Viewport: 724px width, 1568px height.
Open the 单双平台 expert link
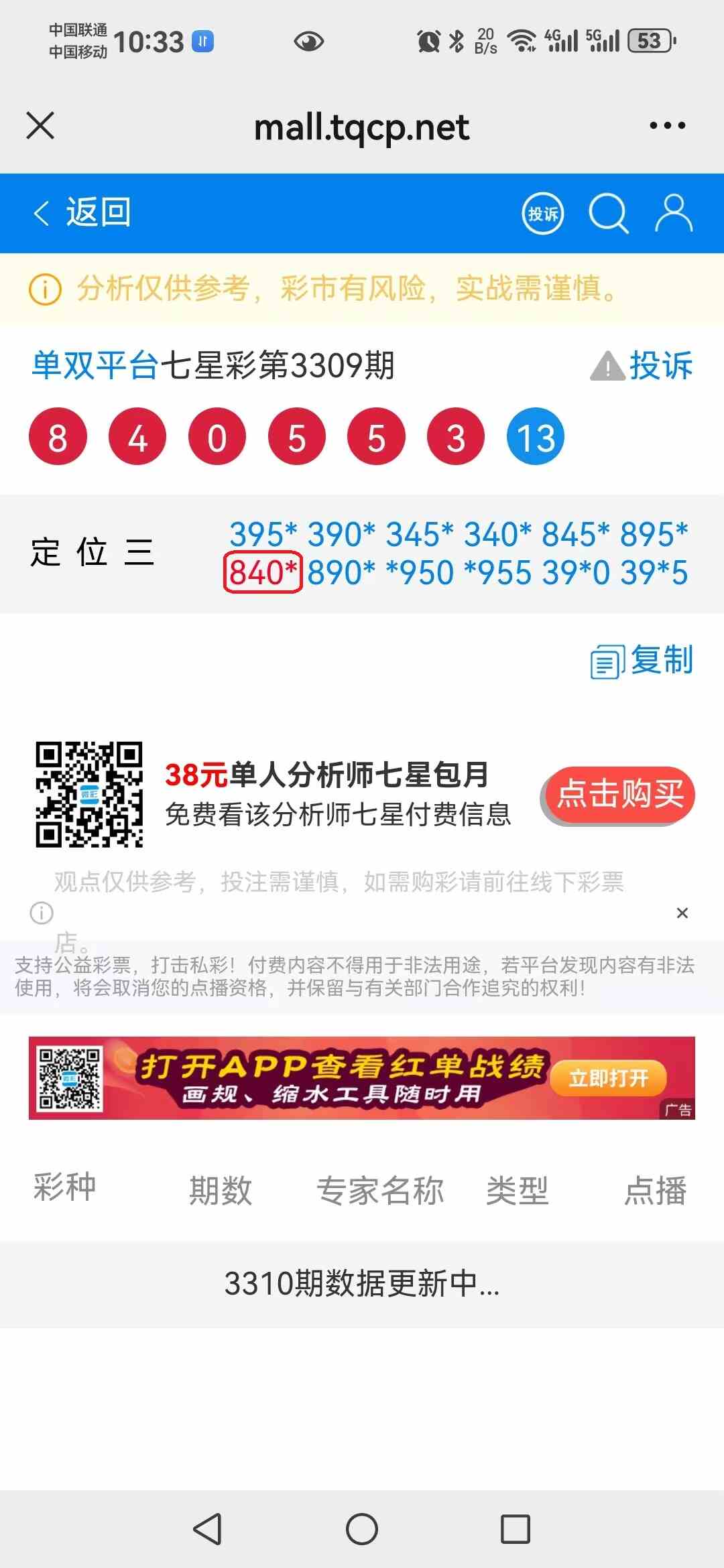[95, 366]
